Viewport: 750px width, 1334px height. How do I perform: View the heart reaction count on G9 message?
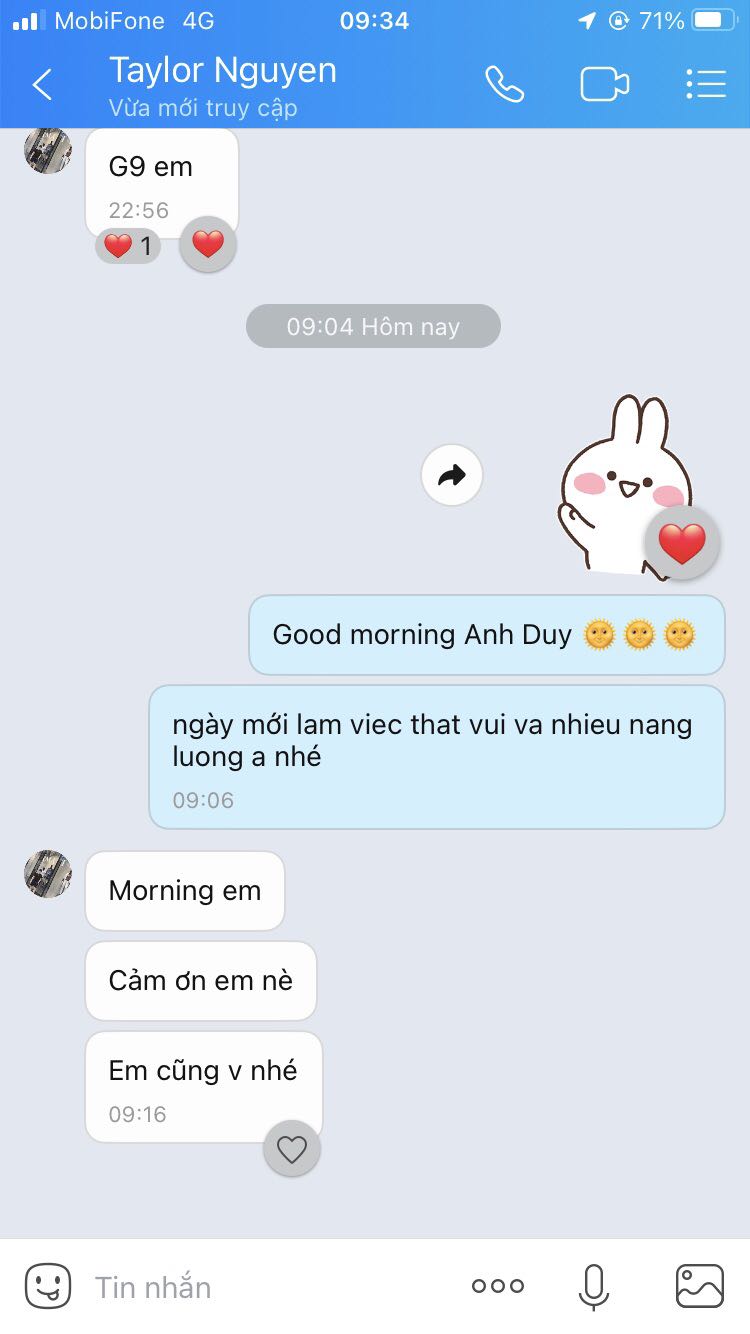[127, 245]
